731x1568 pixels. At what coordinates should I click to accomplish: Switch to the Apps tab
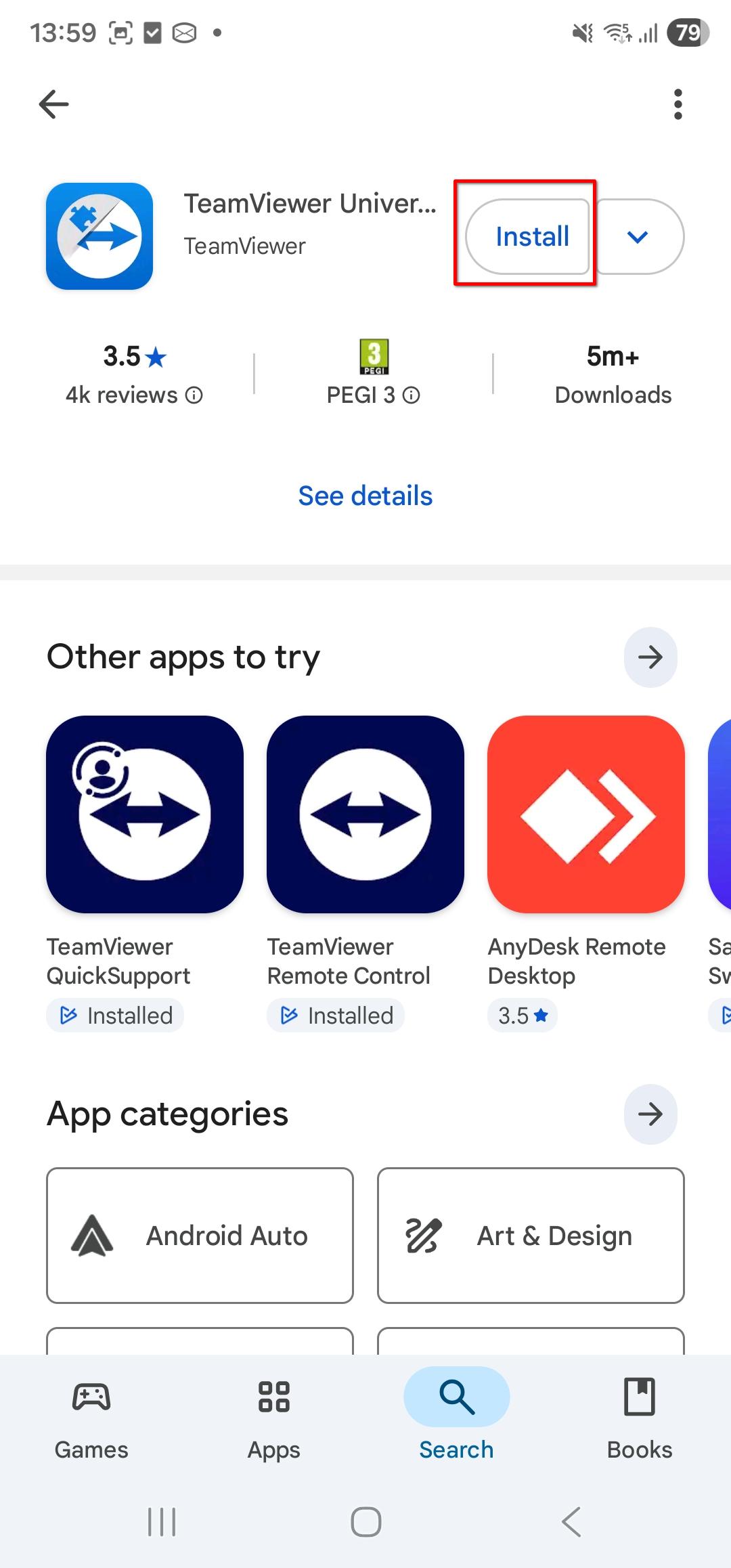(x=274, y=1414)
